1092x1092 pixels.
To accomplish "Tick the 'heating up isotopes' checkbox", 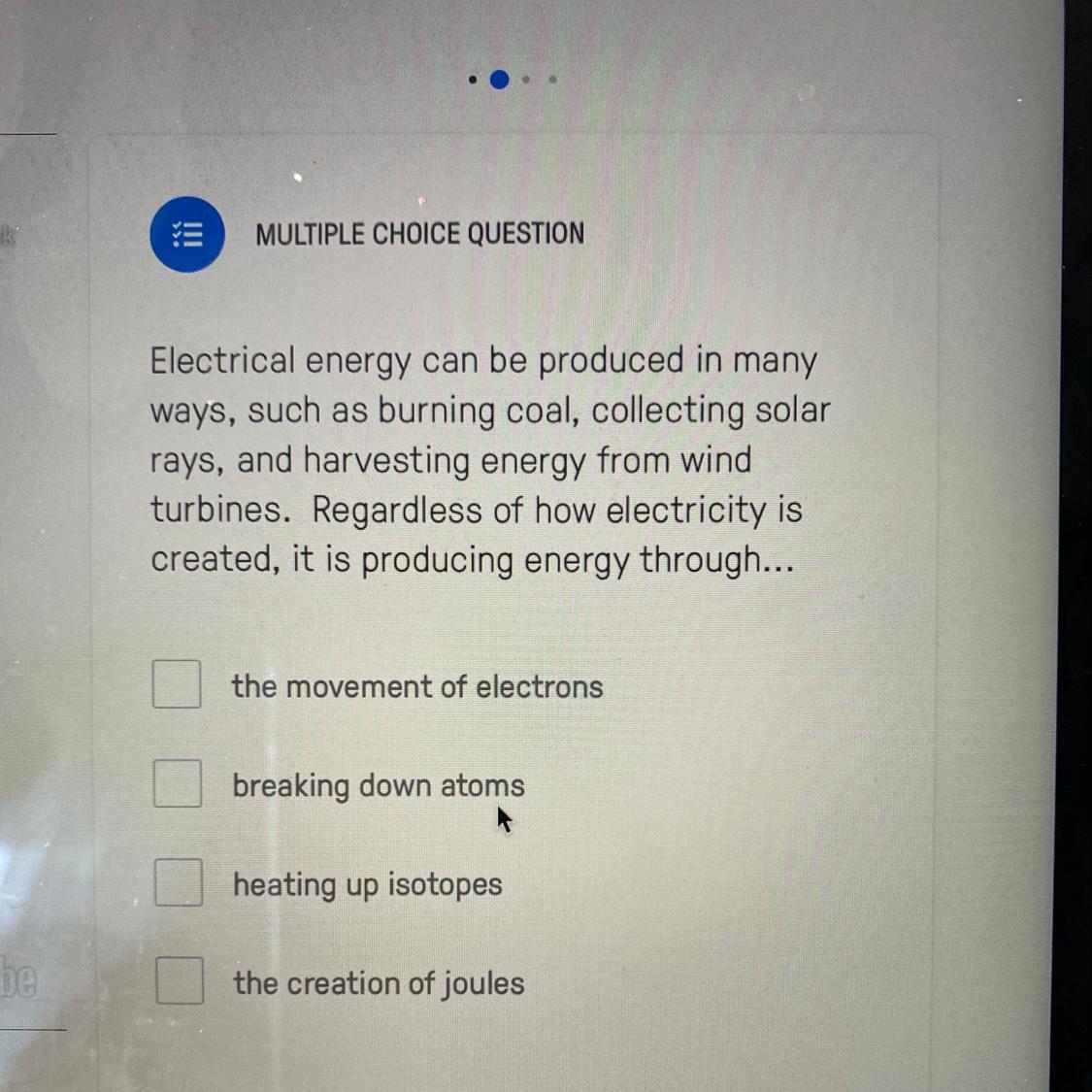I will click(x=179, y=882).
